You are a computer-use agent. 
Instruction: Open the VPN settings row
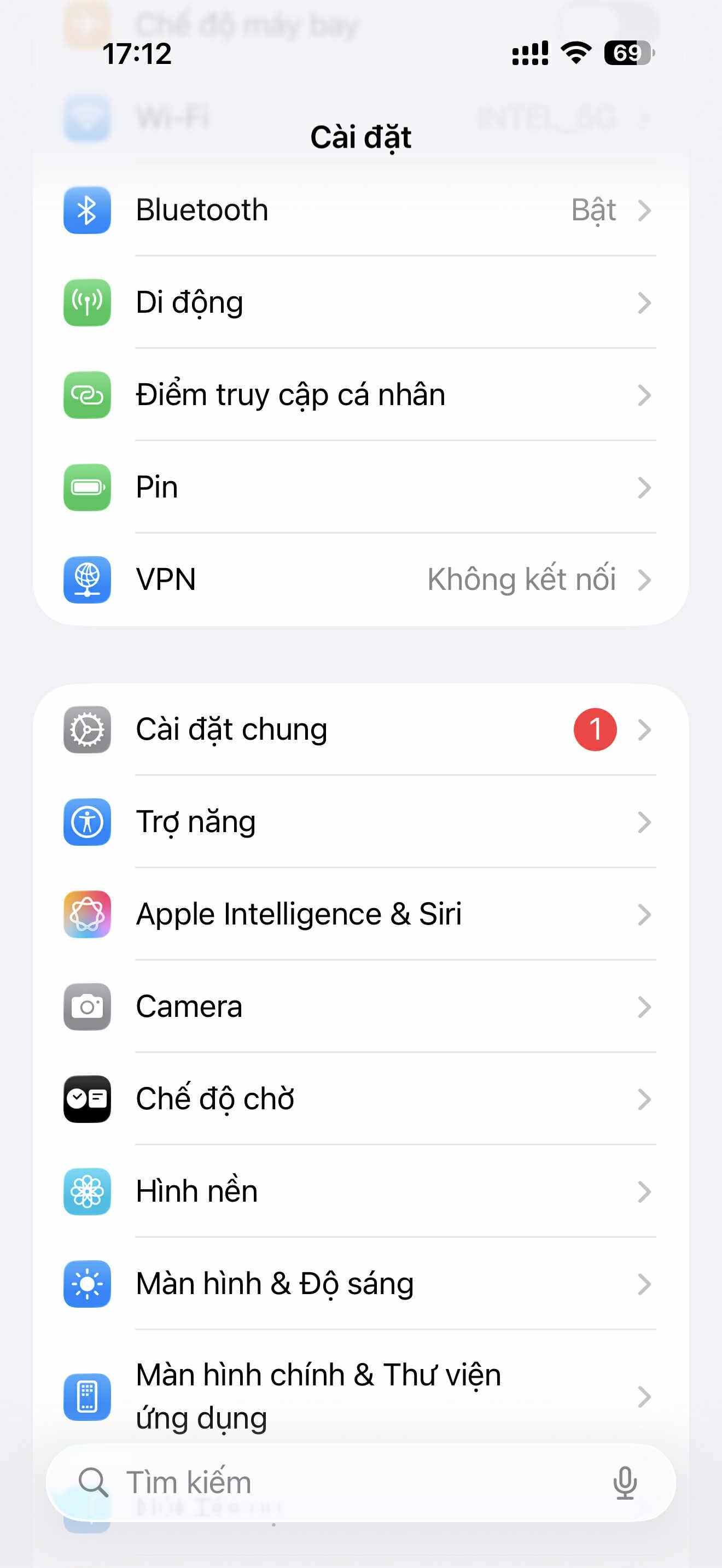tap(359, 580)
